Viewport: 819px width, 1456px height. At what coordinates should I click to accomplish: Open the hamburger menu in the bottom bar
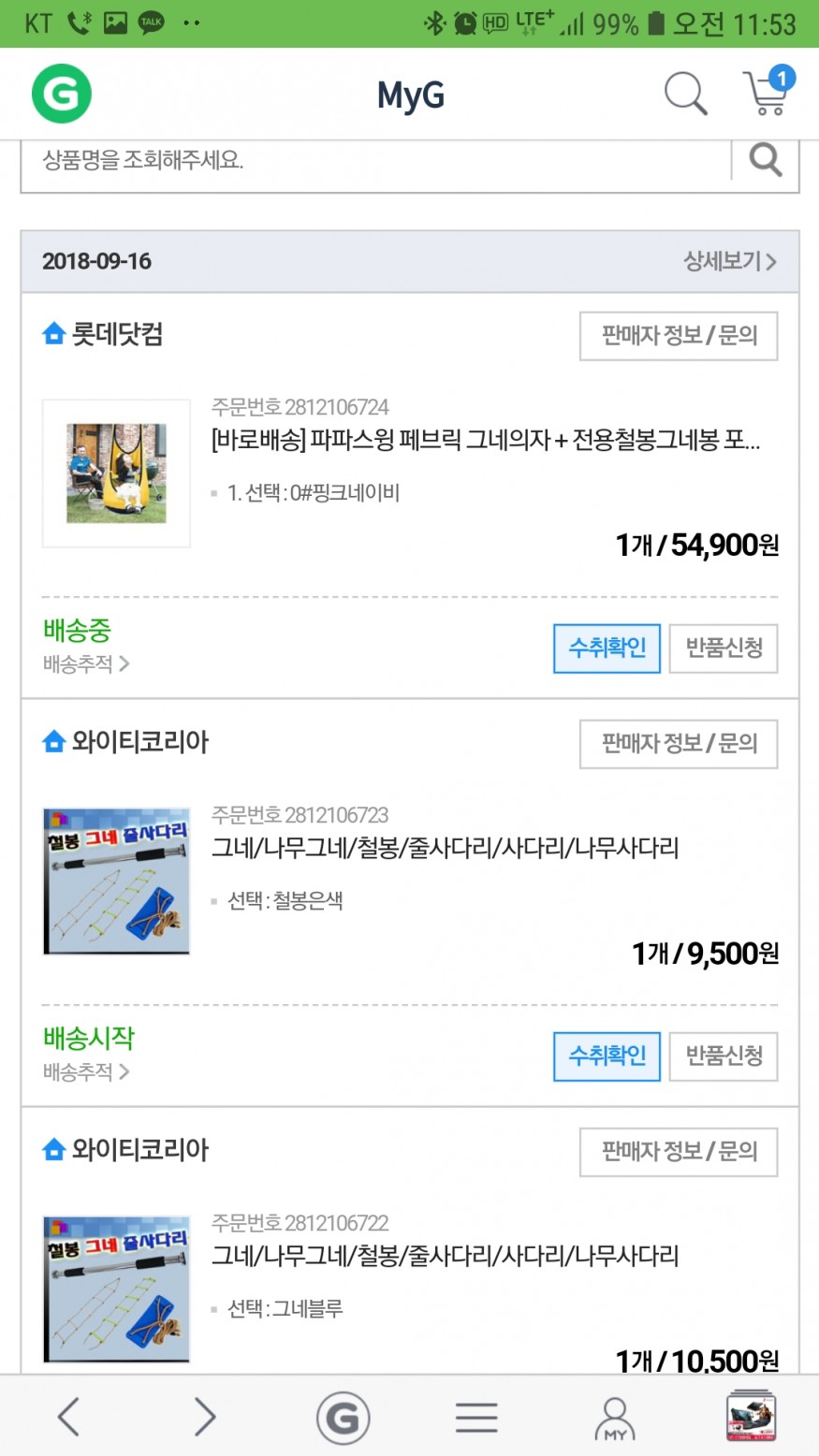click(x=476, y=1417)
